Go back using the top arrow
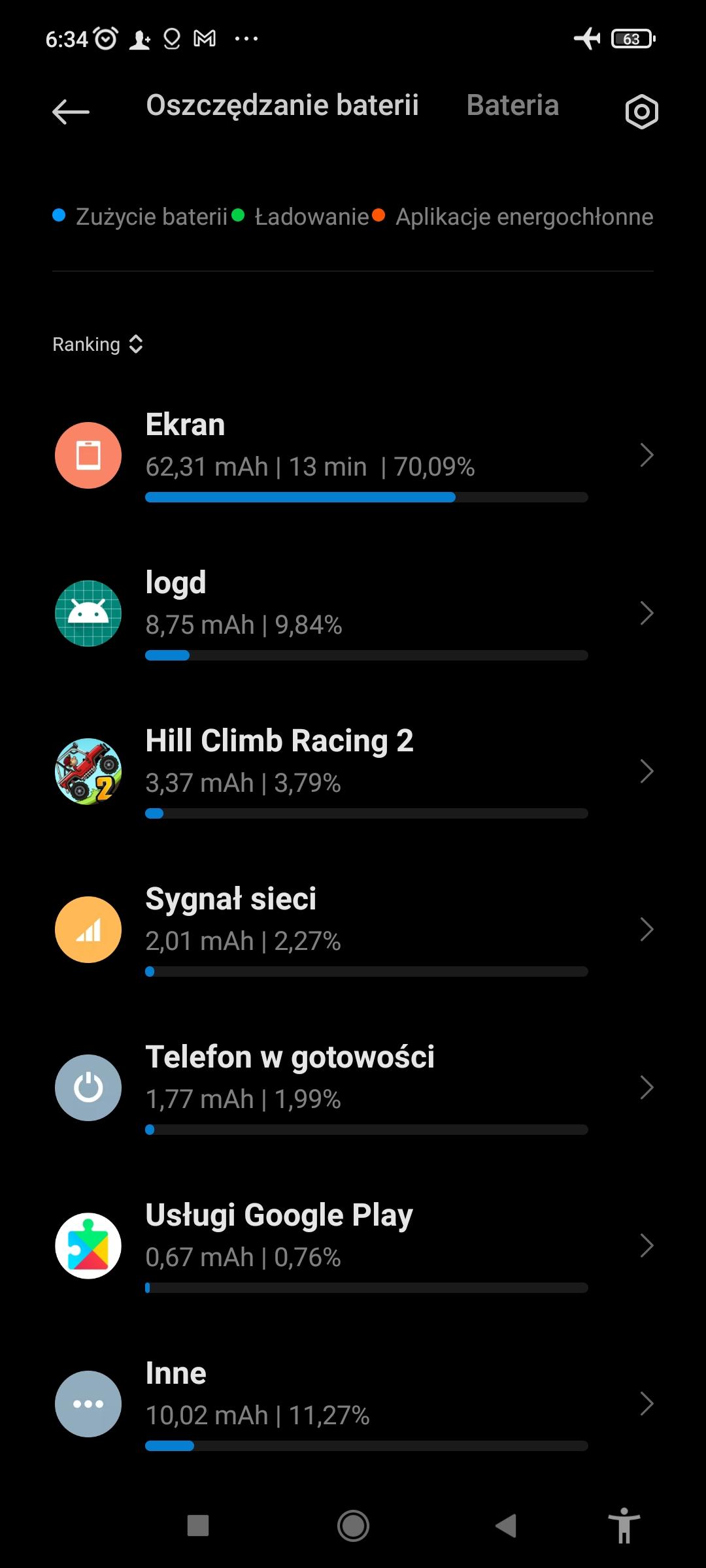The image size is (706, 1568). tap(71, 112)
